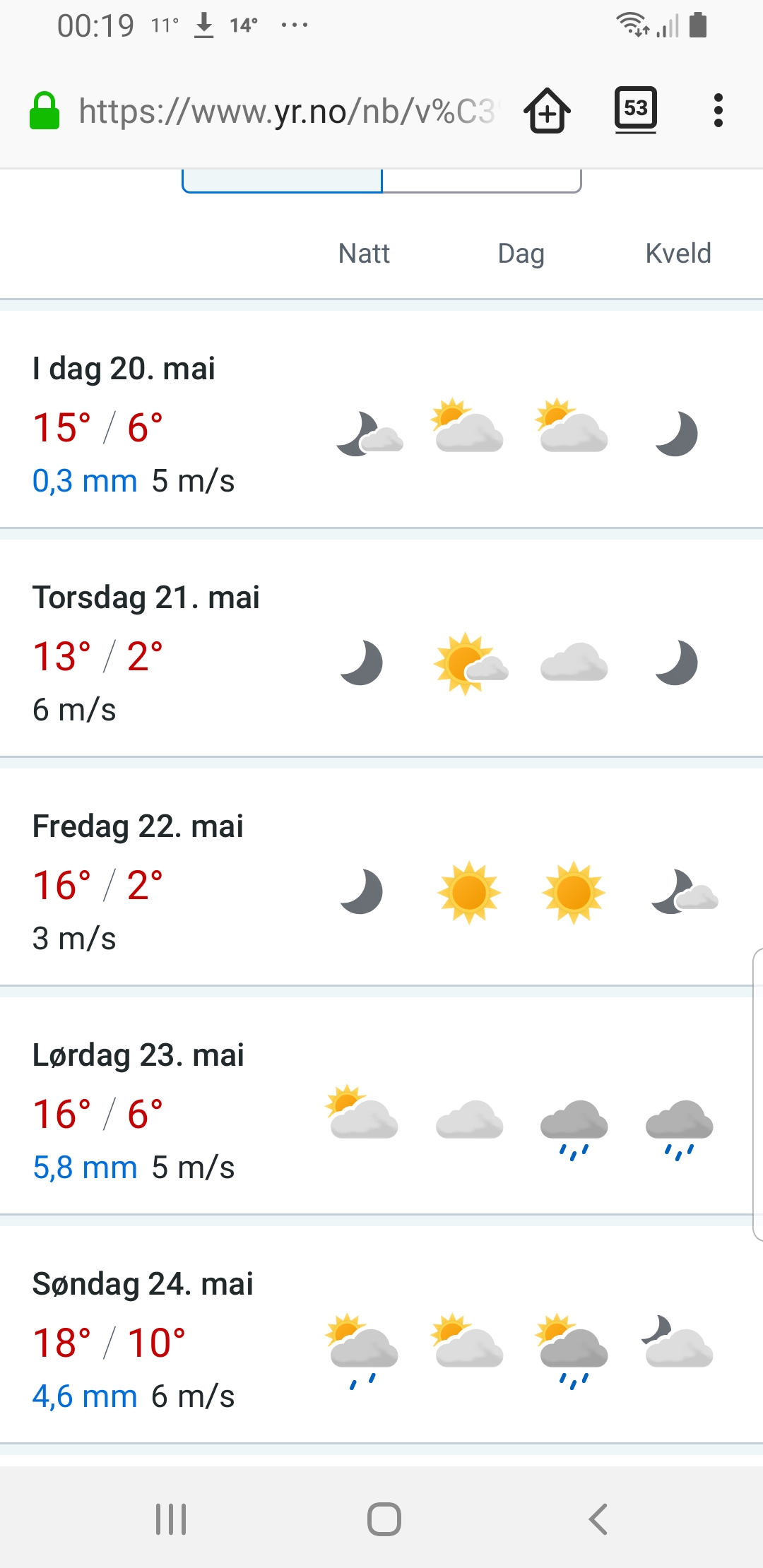This screenshot has width=763, height=1568.
Task: Add page to home screen icon
Action: pyautogui.click(x=548, y=111)
